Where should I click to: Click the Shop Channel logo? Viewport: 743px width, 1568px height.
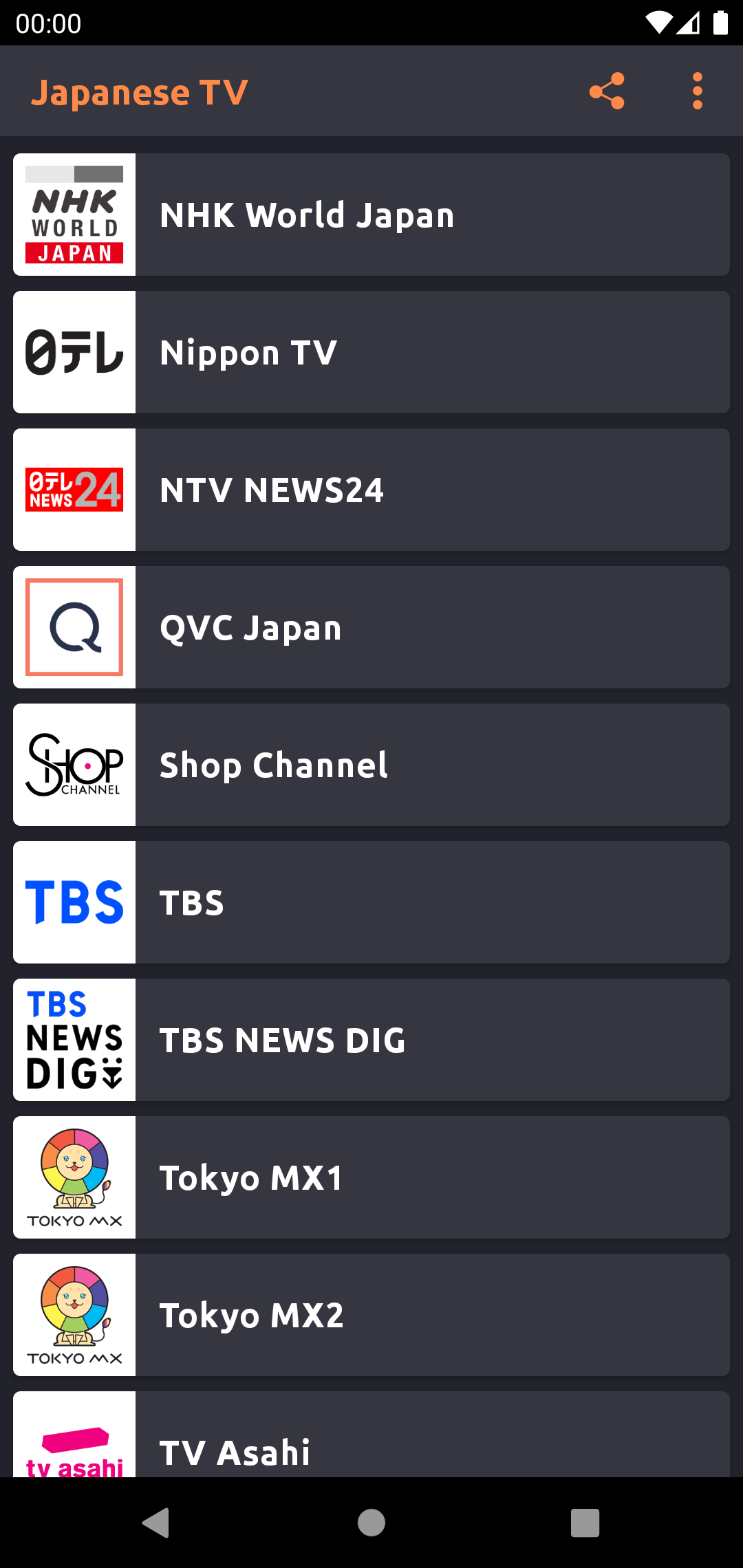74,764
